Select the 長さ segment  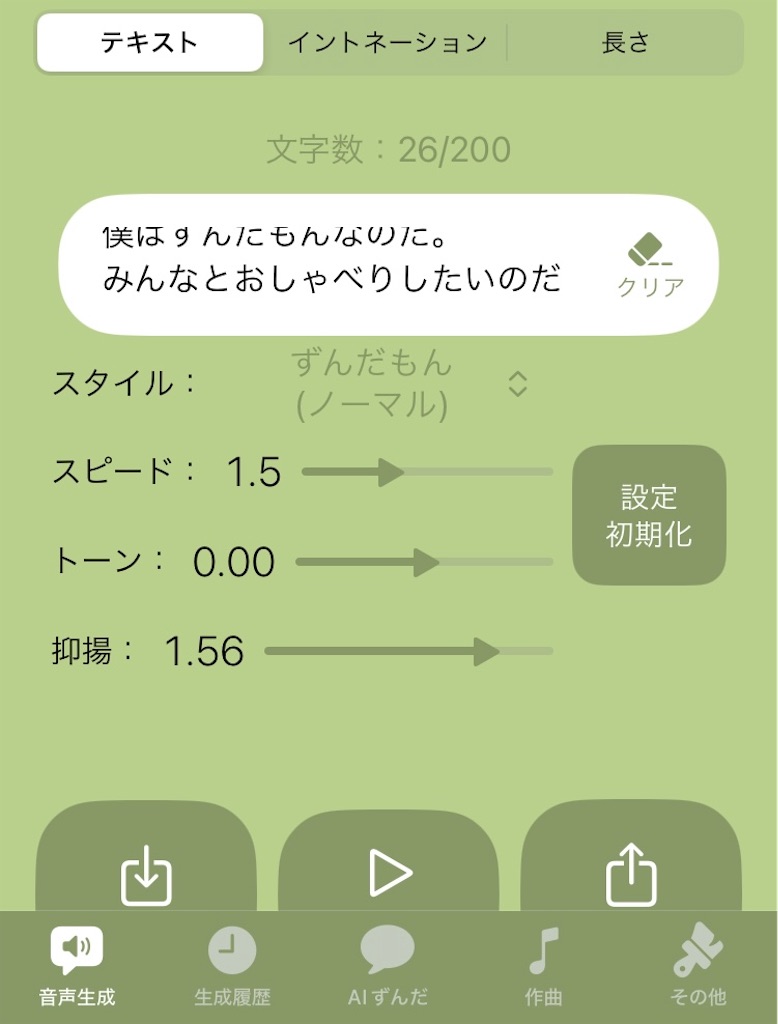pyautogui.click(x=626, y=43)
